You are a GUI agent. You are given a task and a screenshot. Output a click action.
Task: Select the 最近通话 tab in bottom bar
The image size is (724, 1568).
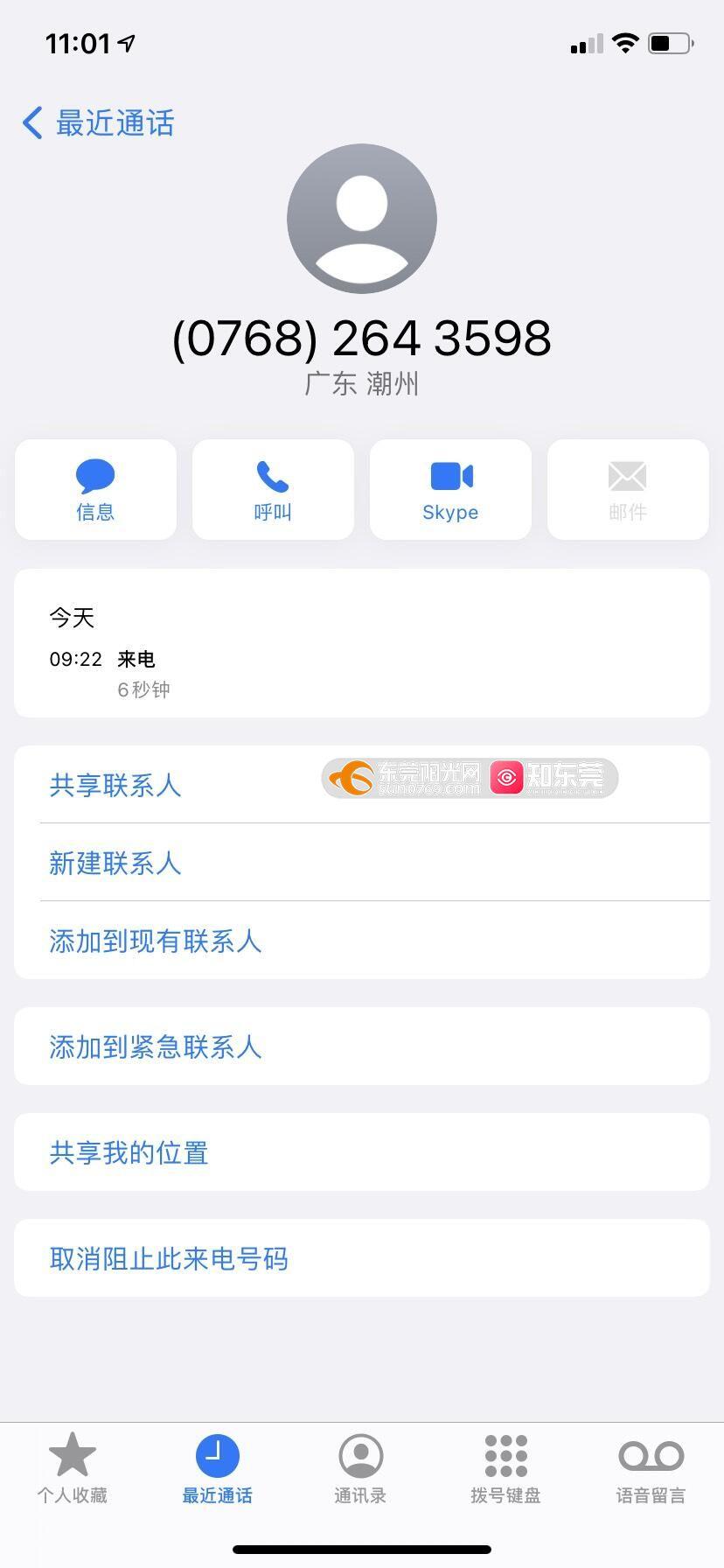(217, 1469)
